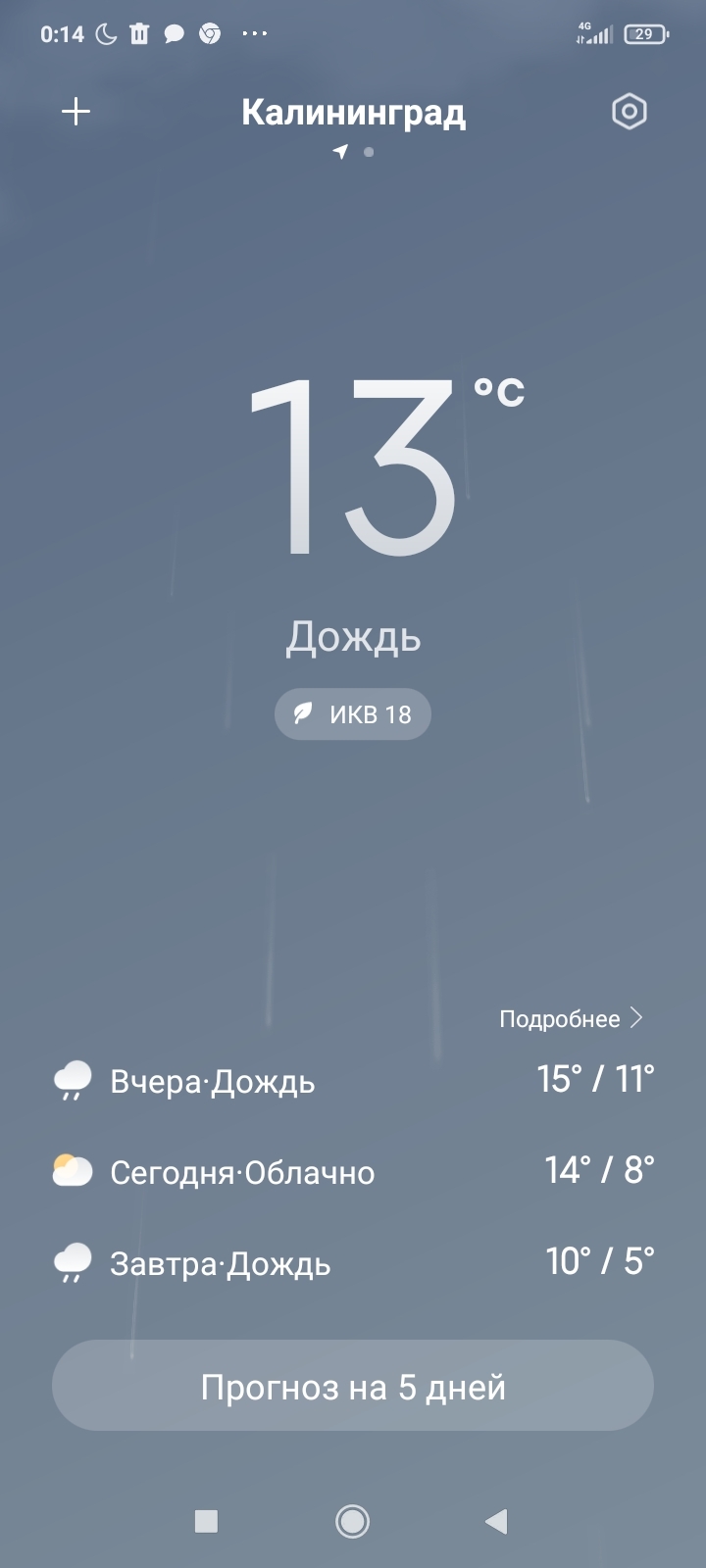This screenshot has height=1568, width=706.
Task: View yesterday's rain forecast row
Action: pyautogui.click(x=353, y=1080)
